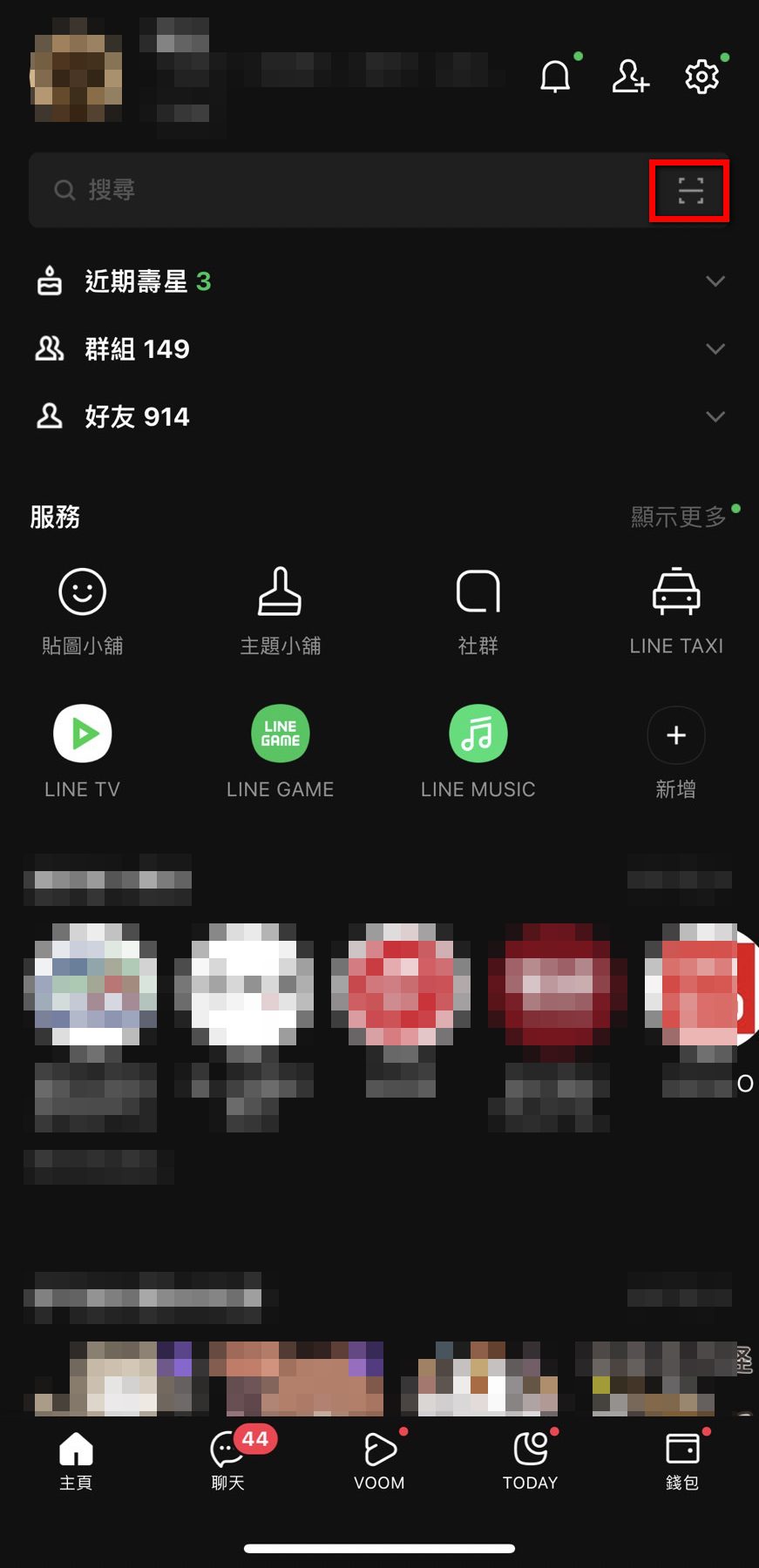
Task: Open LINE TV
Action: pyautogui.click(x=83, y=753)
